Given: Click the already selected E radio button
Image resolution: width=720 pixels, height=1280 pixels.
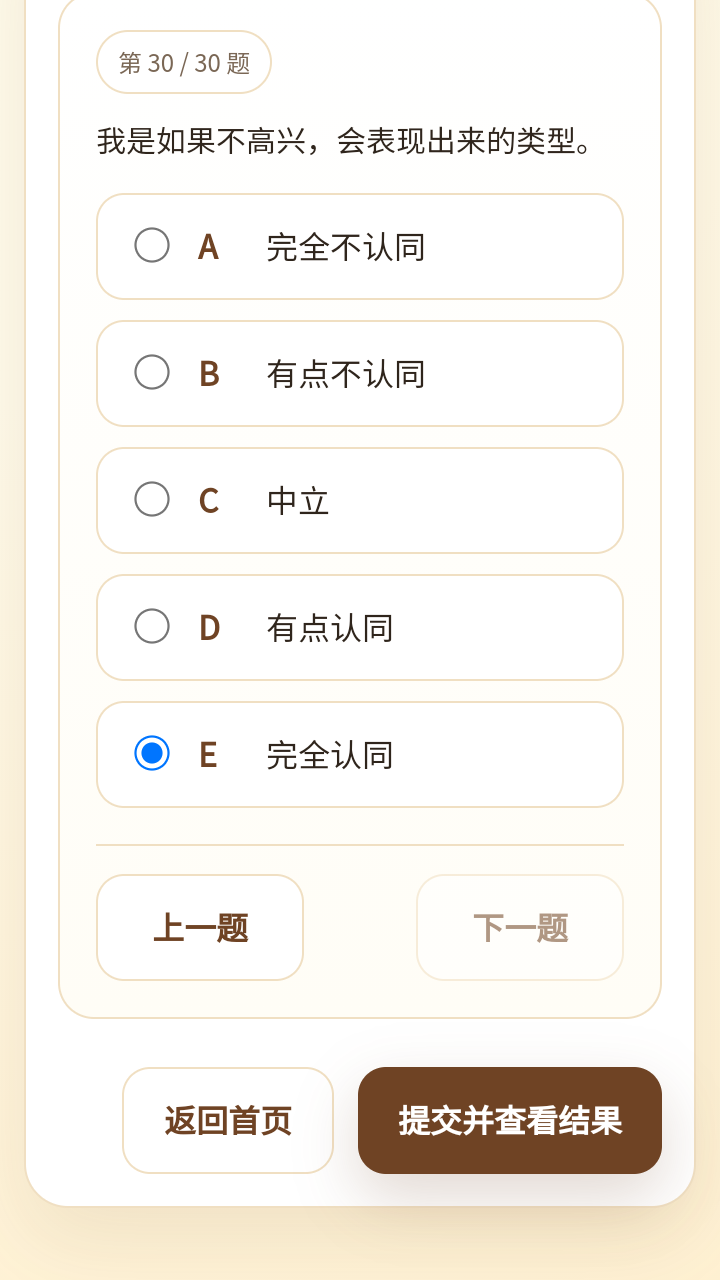Looking at the screenshot, I should point(152,753).
